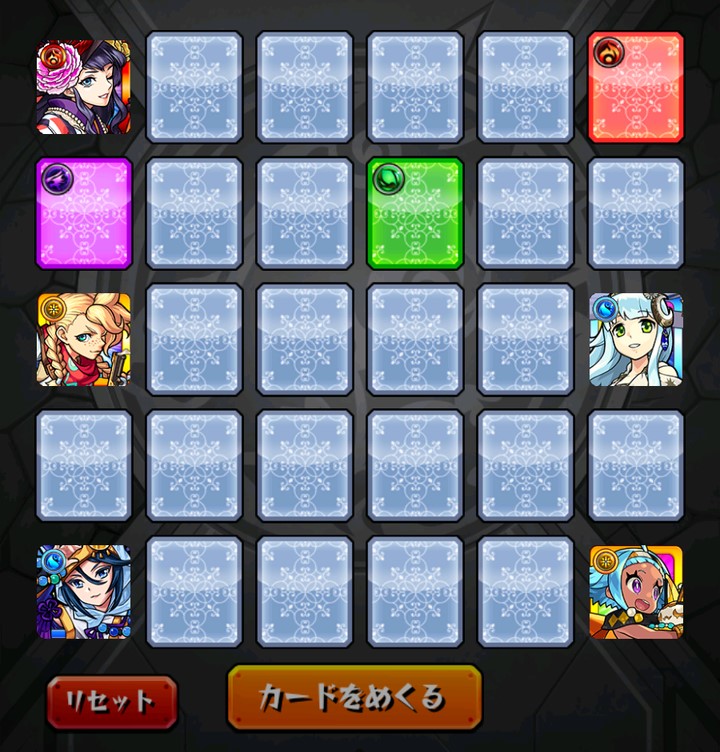Tap the カードをめくる flip cards button
Viewport: 720px width, 752px height.
[x=354, y=697]
